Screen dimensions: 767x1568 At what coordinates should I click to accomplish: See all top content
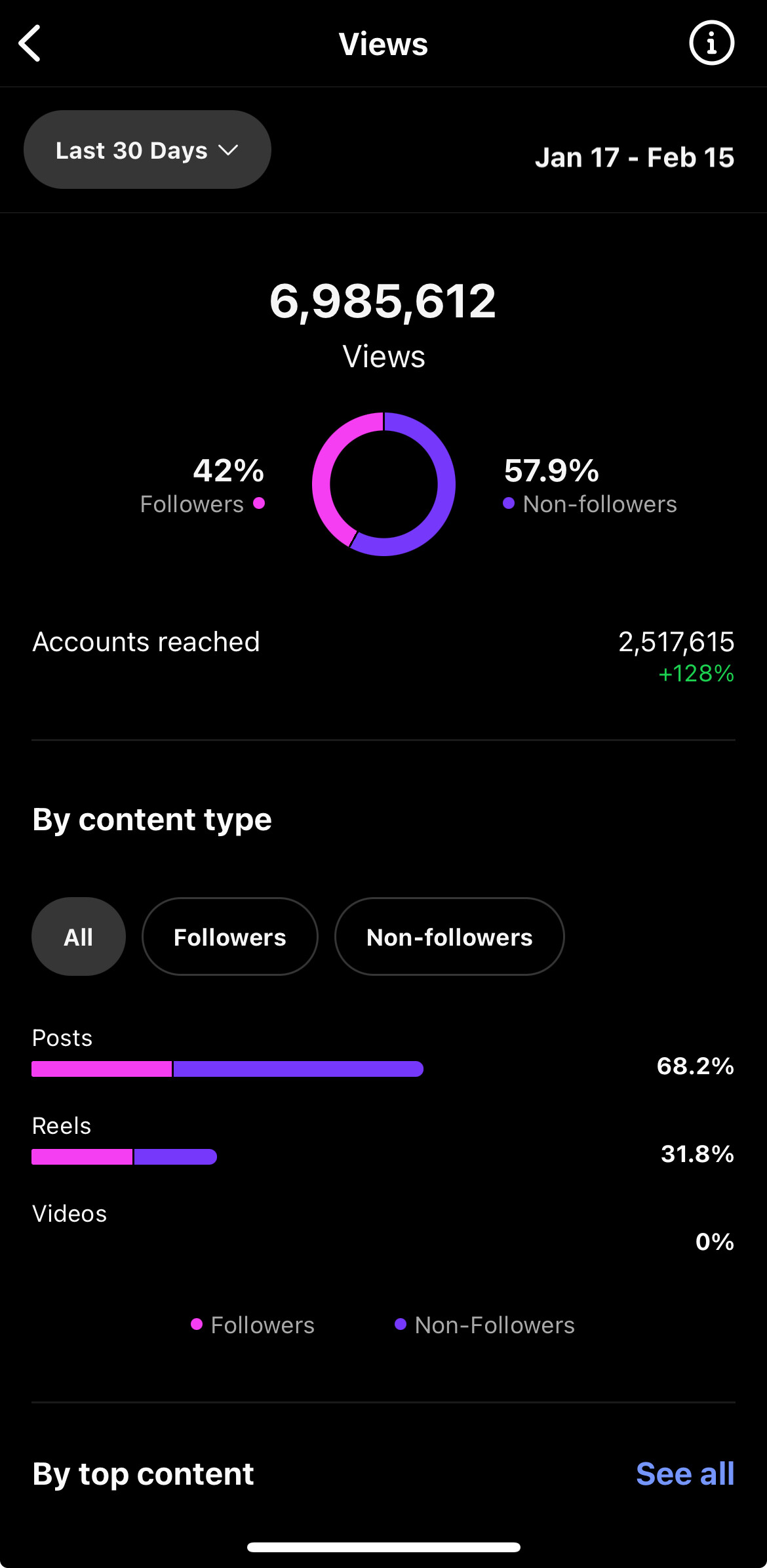[685, 1474]
